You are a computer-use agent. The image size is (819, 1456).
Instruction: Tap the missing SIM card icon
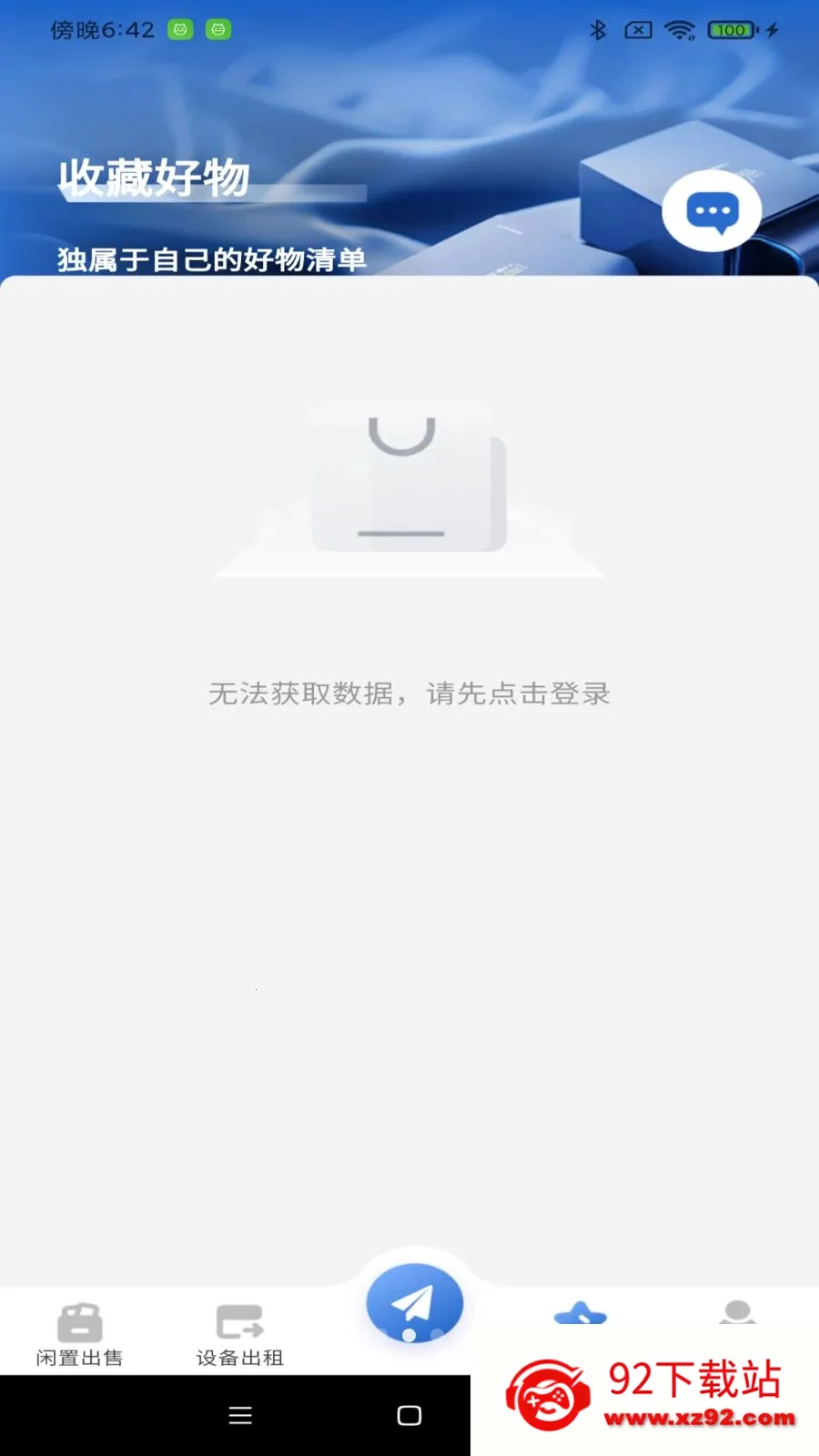637,29
